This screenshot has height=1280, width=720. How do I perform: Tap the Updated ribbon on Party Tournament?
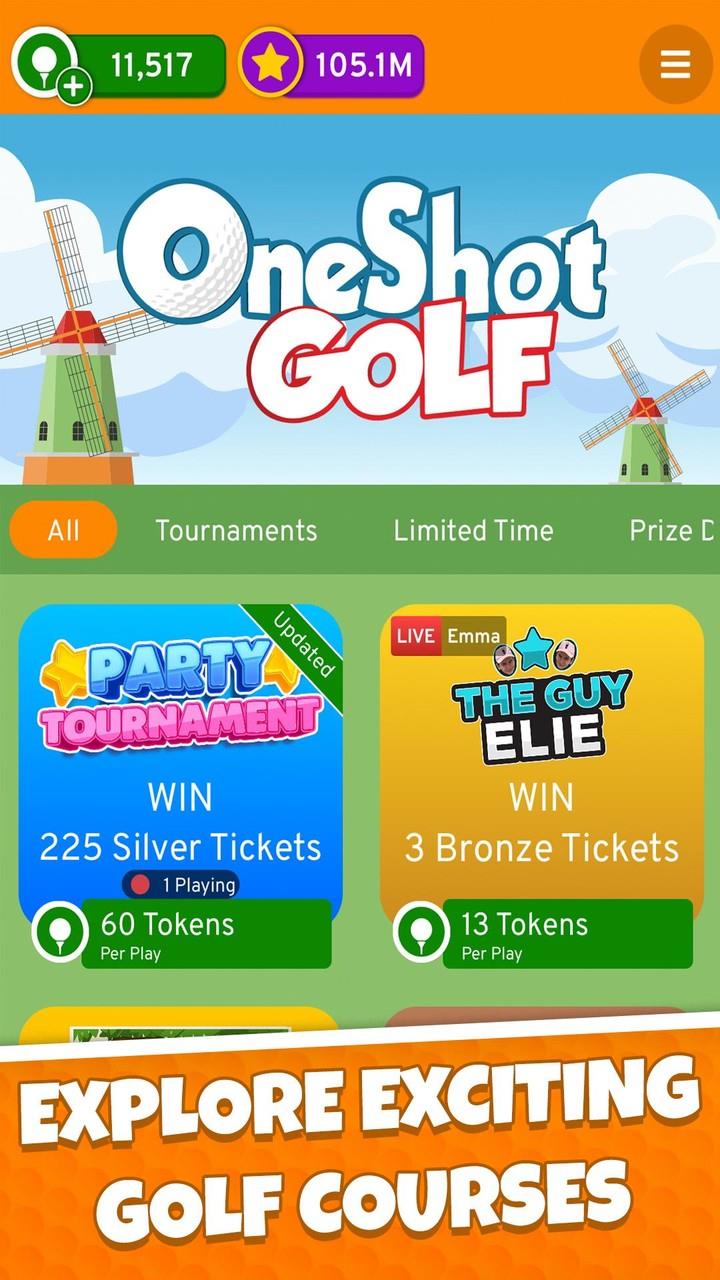click(303, 638)
